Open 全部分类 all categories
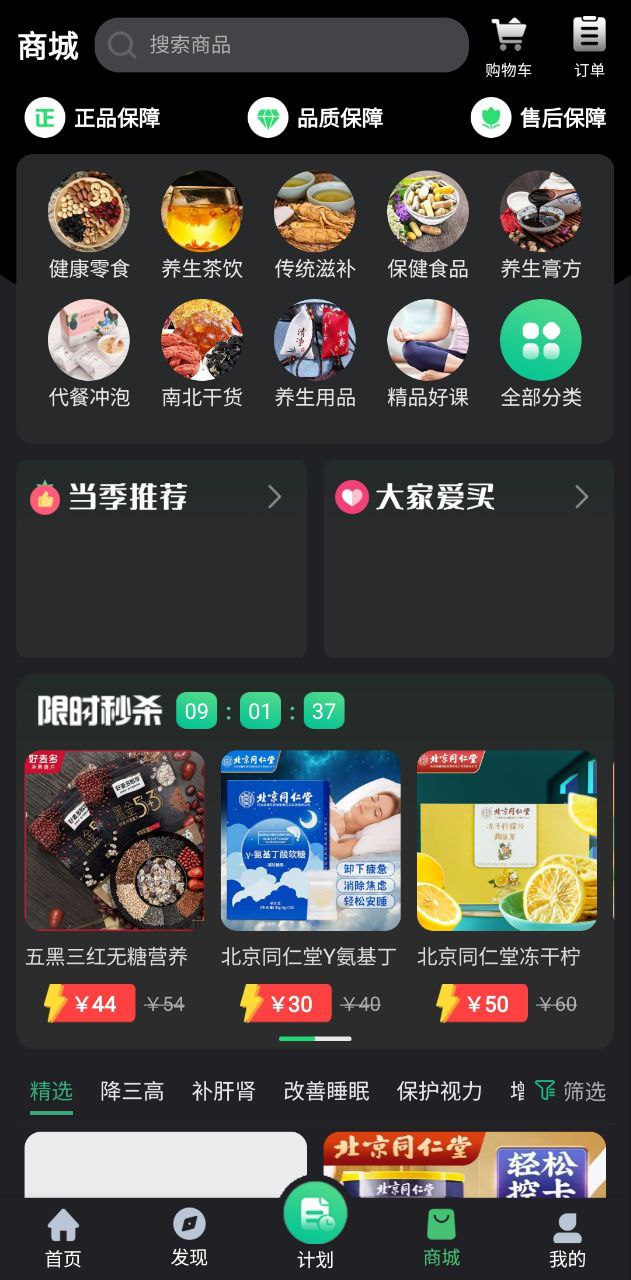This screenshot has width=631, height=1280. point(541,354)
